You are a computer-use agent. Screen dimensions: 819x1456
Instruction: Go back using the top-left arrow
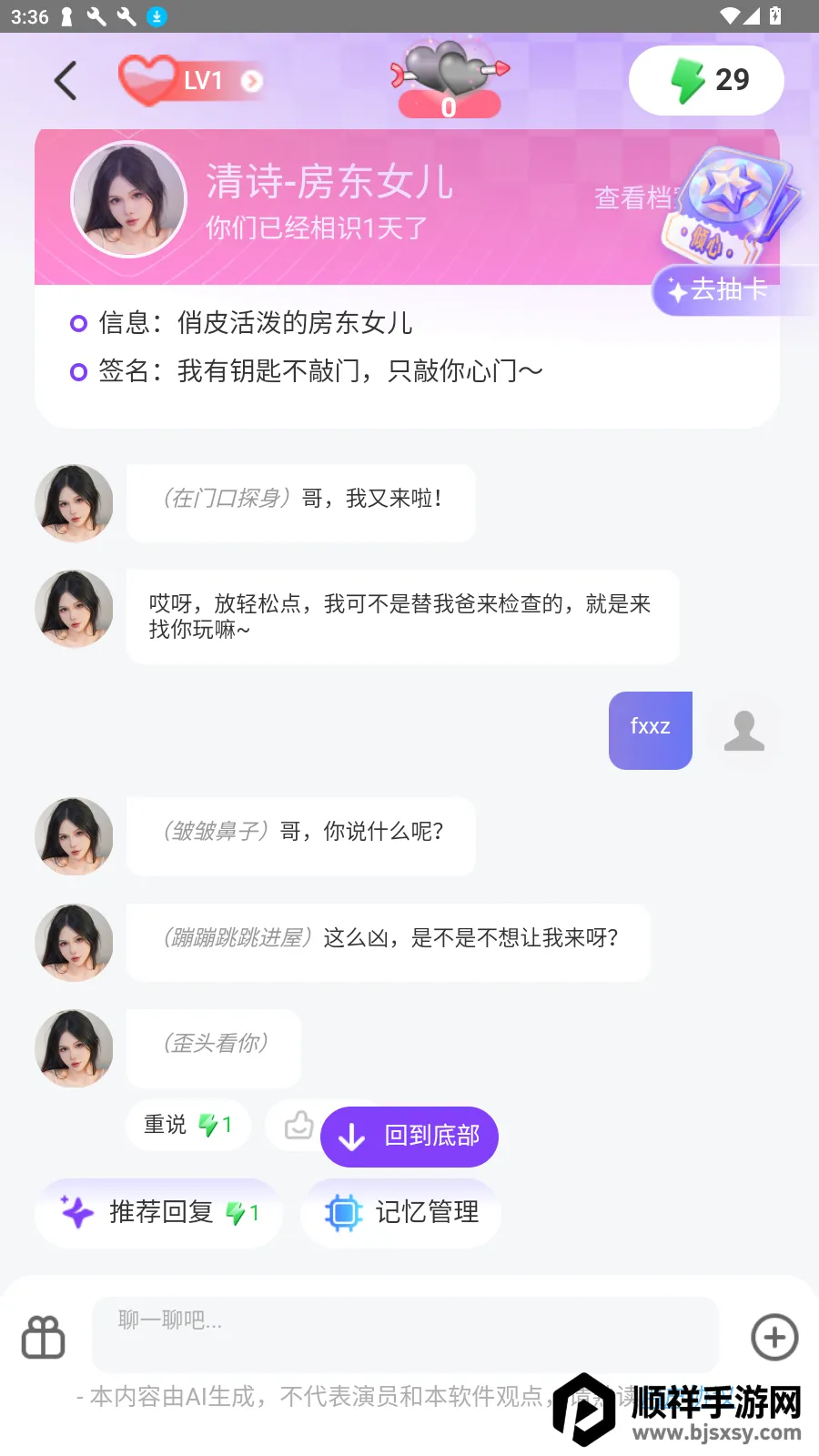click(66, 81)
